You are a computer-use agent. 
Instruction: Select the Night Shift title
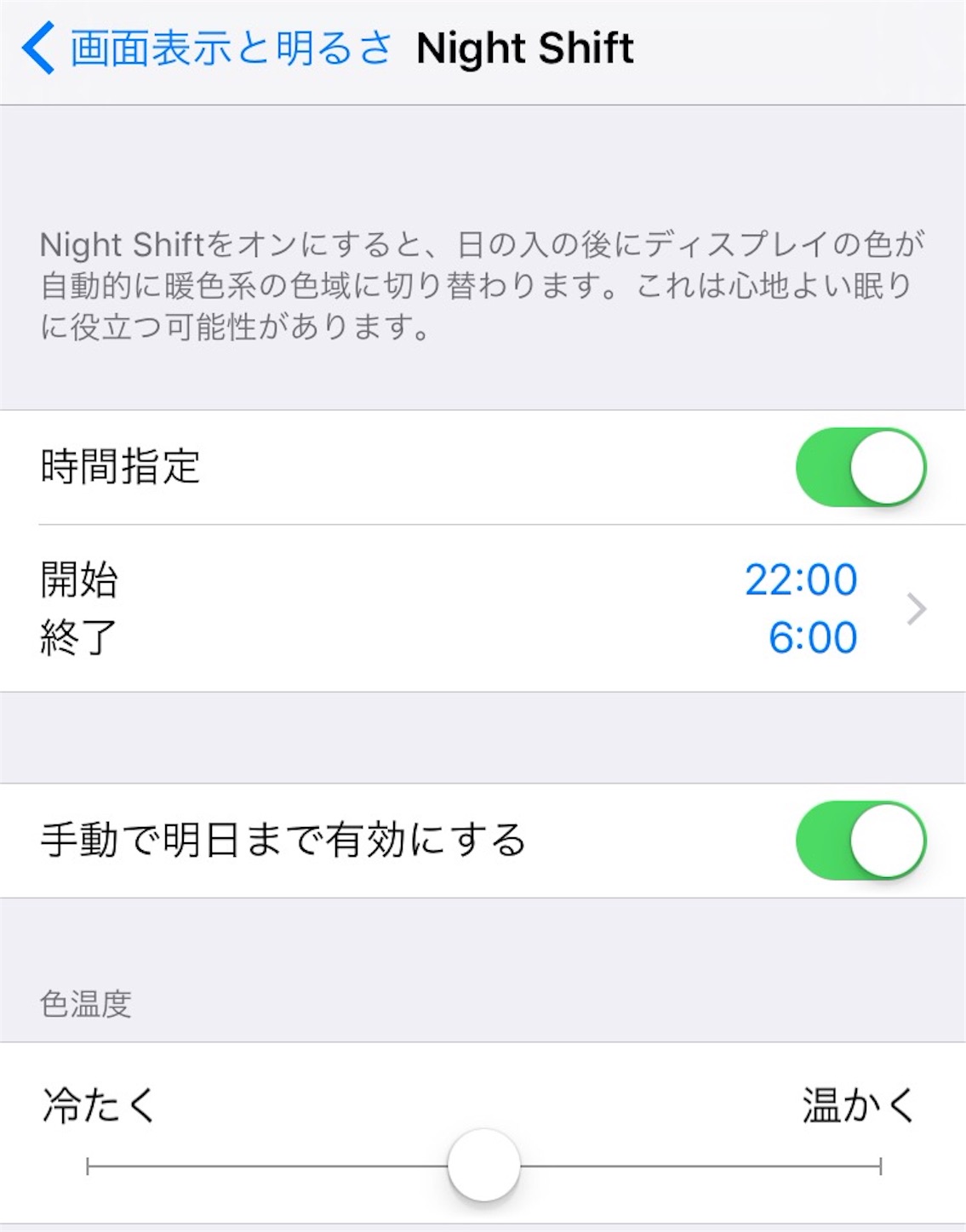tap(525, 48)
